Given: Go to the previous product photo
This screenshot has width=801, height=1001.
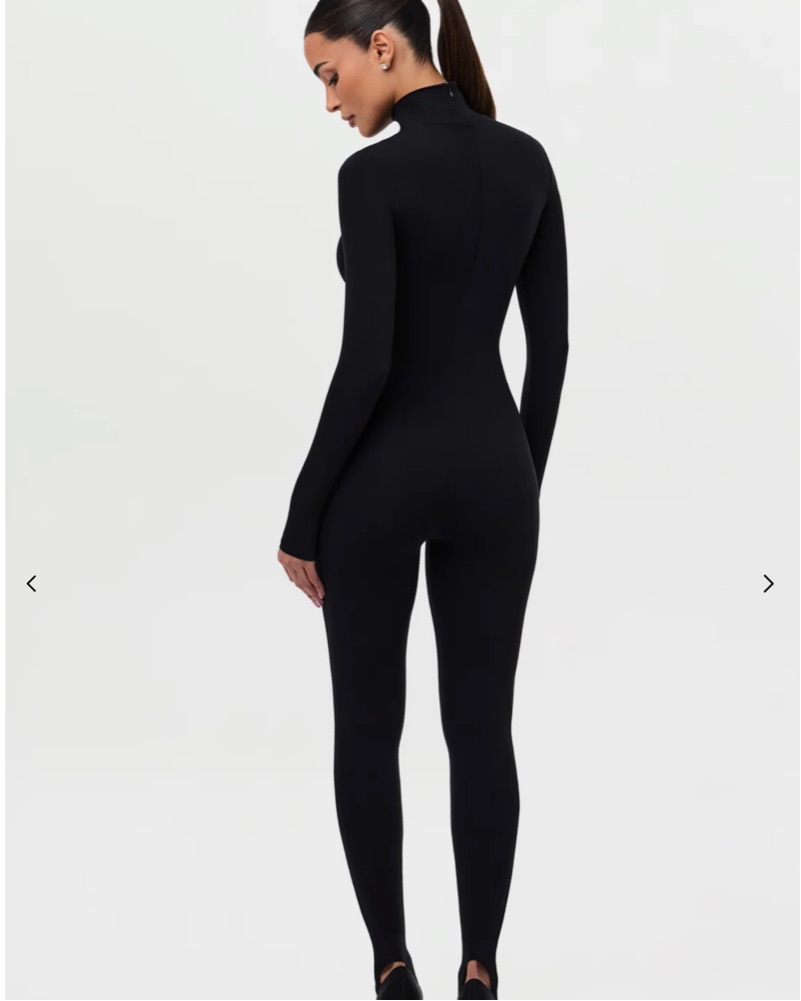Looking at the screenshot, I should coord(31,584).
